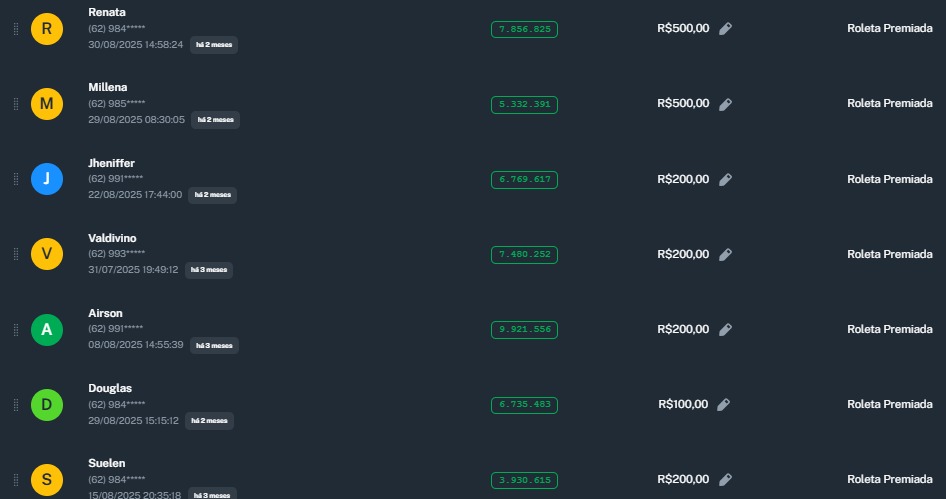Select Suelen's row

pyautogui.click(x=106, y=463)
